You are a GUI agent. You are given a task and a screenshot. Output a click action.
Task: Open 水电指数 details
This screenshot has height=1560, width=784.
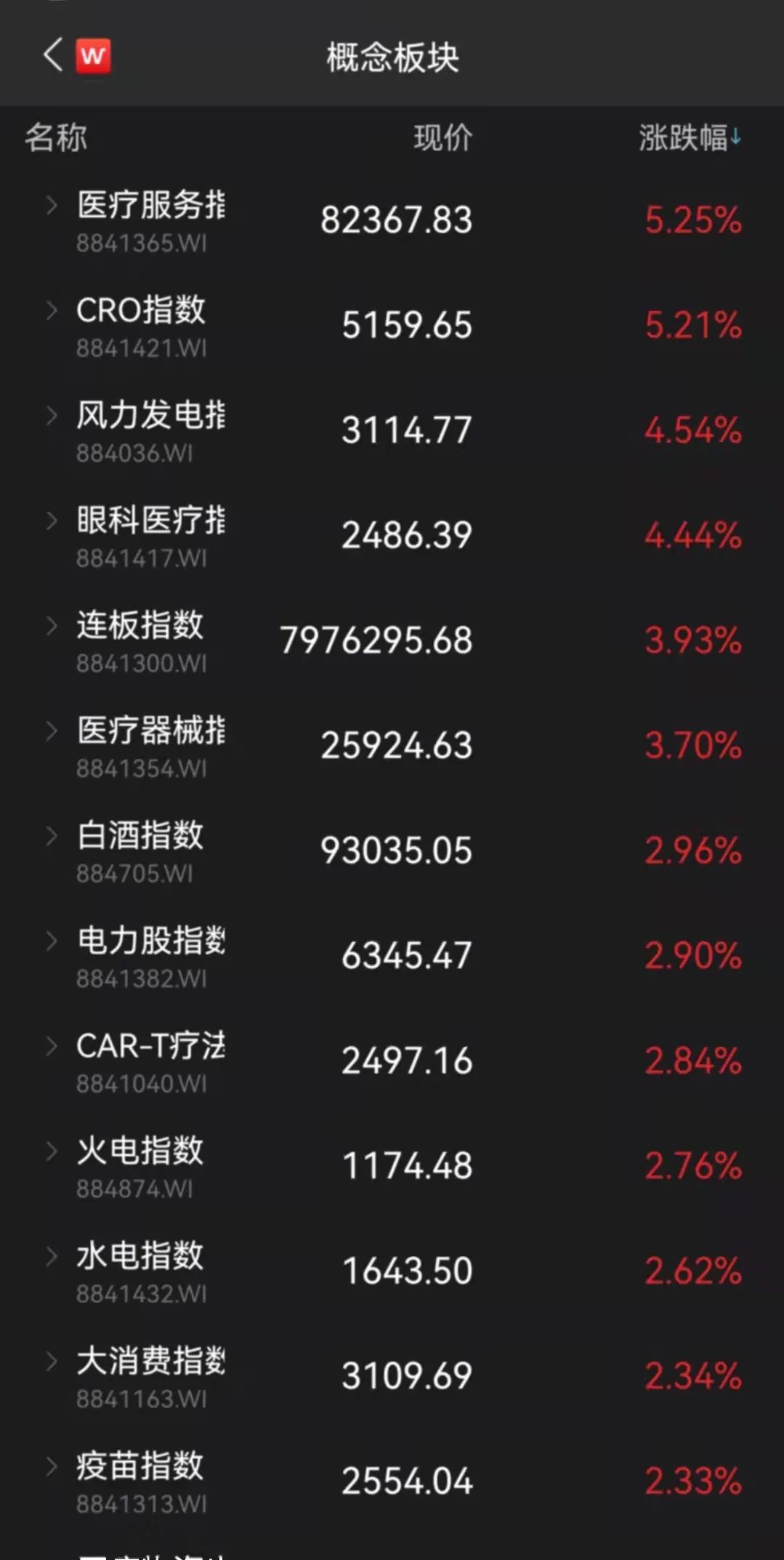pos(392,1270)
